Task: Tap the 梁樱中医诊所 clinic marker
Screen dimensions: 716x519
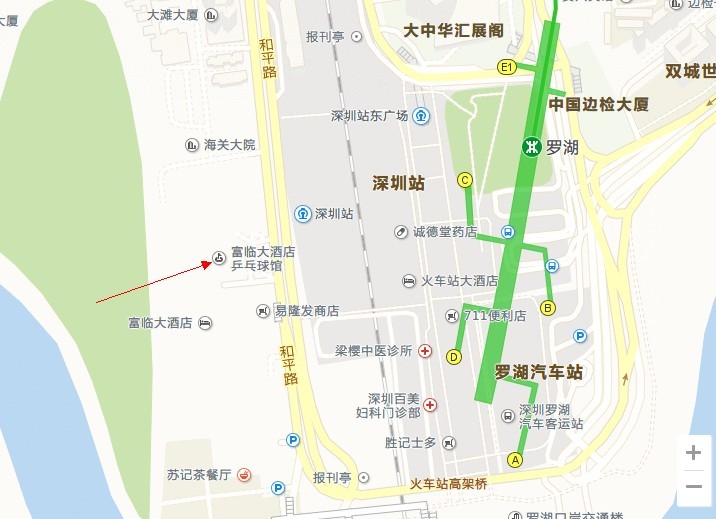Action: coord(425,351)
